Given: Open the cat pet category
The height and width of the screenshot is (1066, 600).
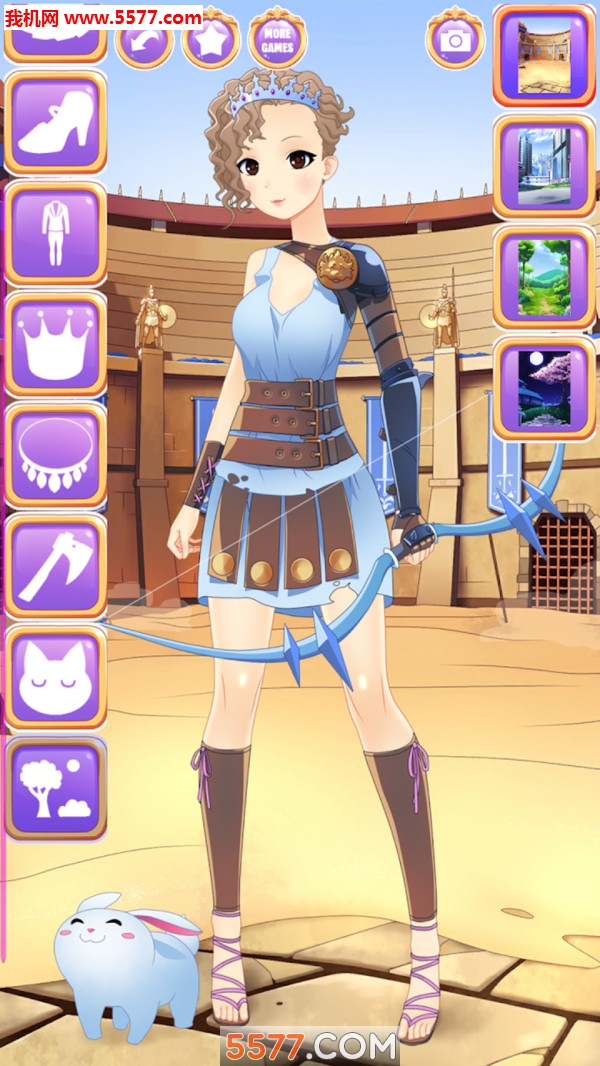Looking at the screenshot, I should pos(56,677).
